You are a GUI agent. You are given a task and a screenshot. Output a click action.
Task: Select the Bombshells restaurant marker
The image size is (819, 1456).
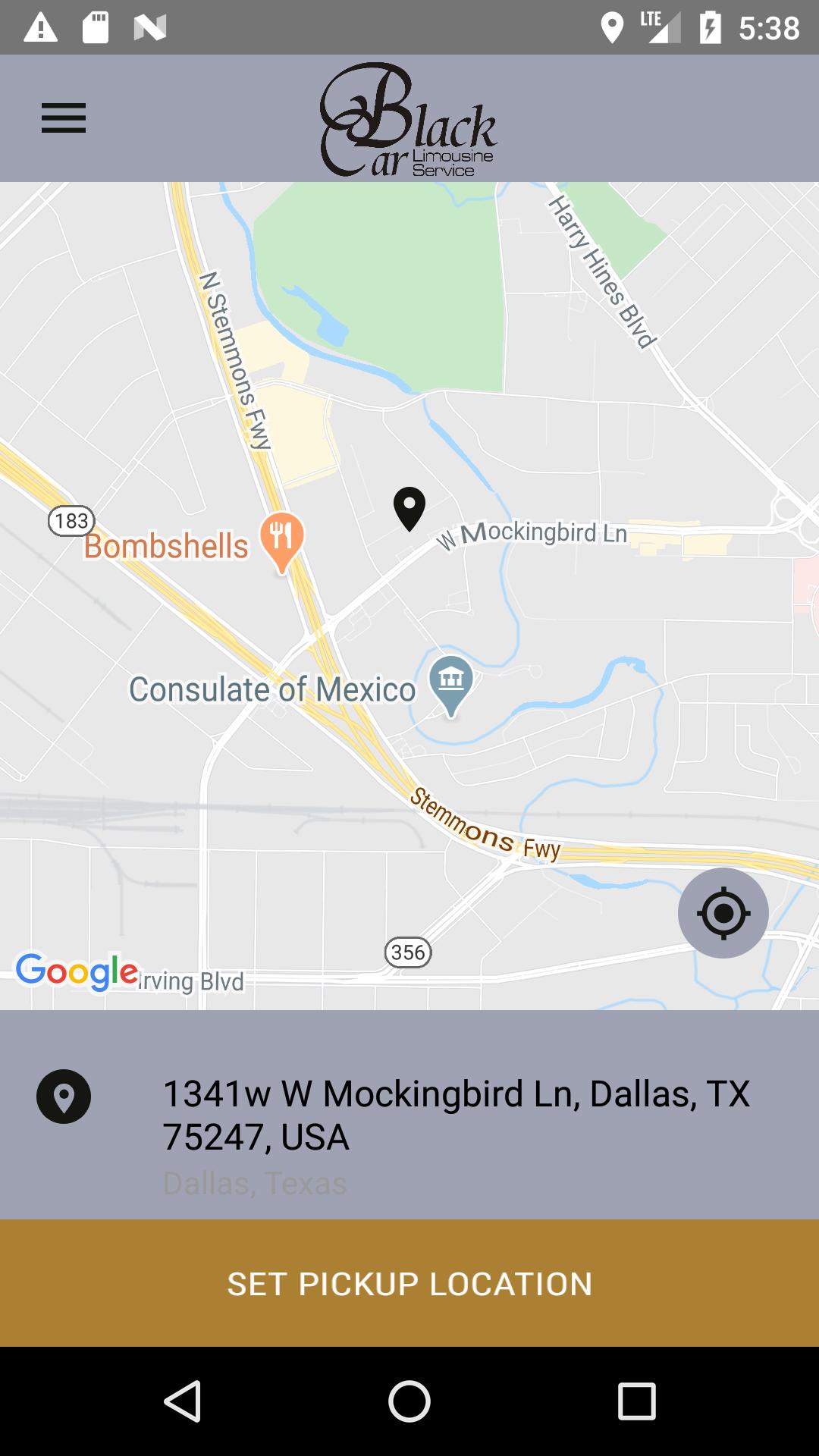click(x=281, y=540)
